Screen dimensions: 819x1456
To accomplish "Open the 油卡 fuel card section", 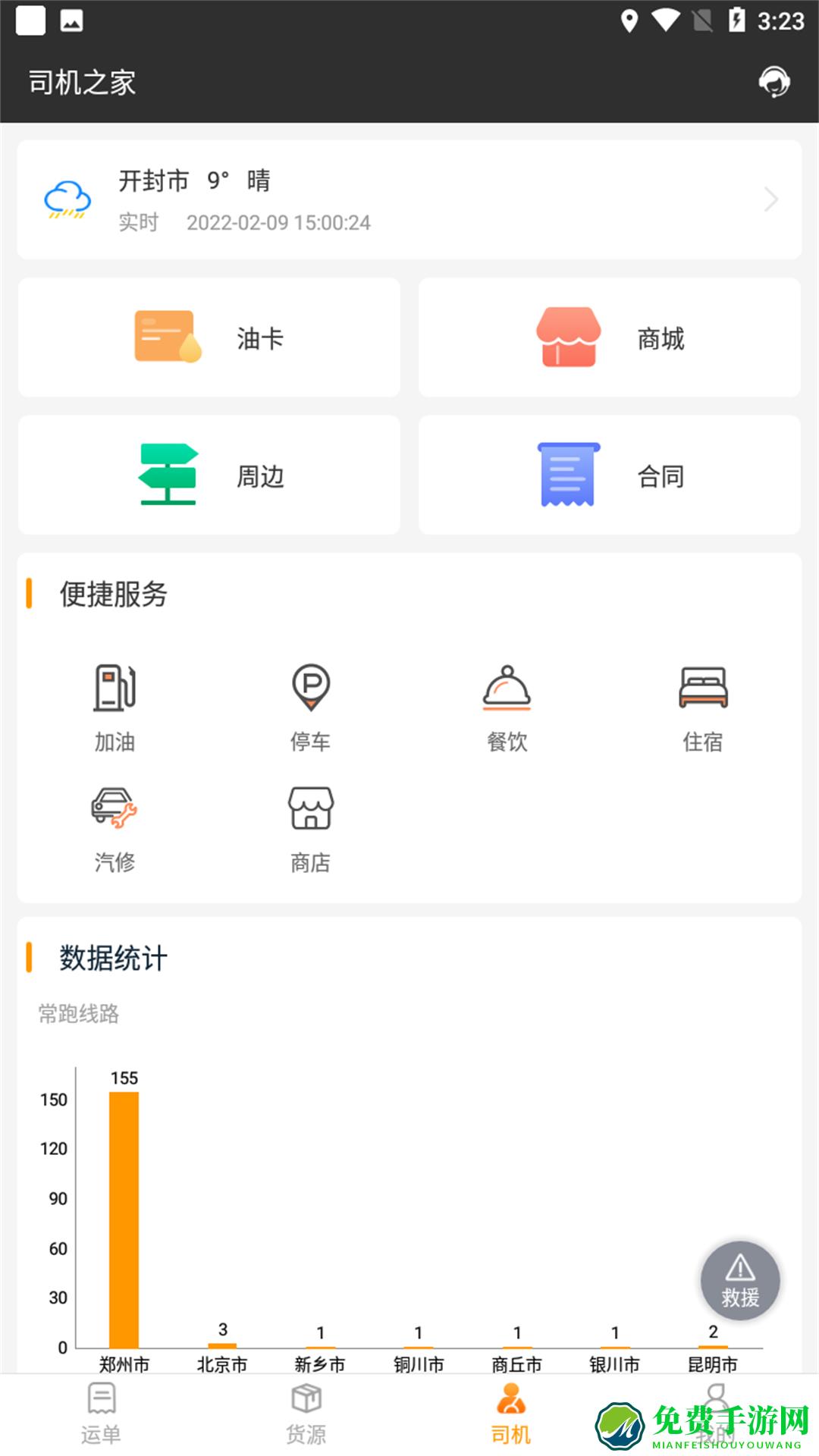I will click(x=208, y=337).
